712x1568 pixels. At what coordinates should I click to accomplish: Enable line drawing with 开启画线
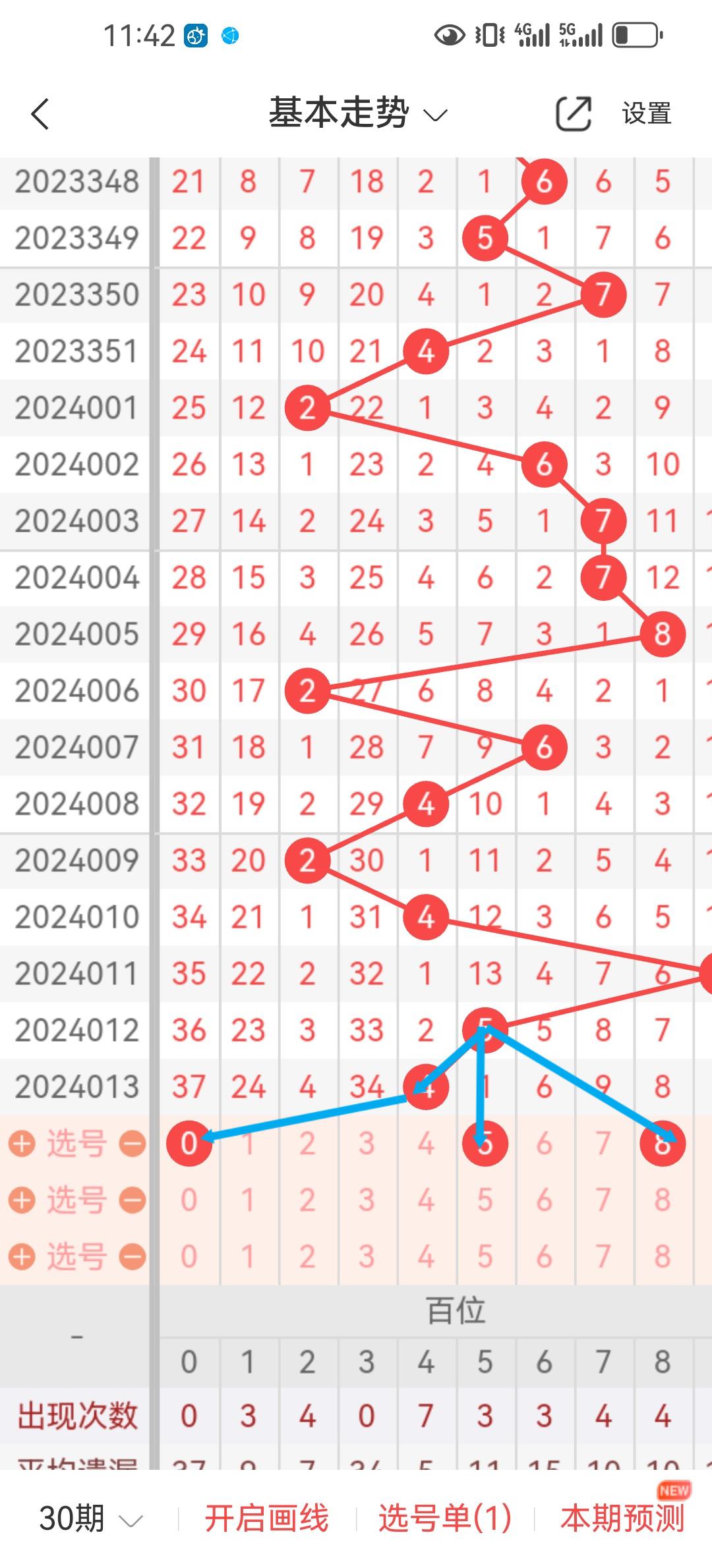tap(266, 1519)
